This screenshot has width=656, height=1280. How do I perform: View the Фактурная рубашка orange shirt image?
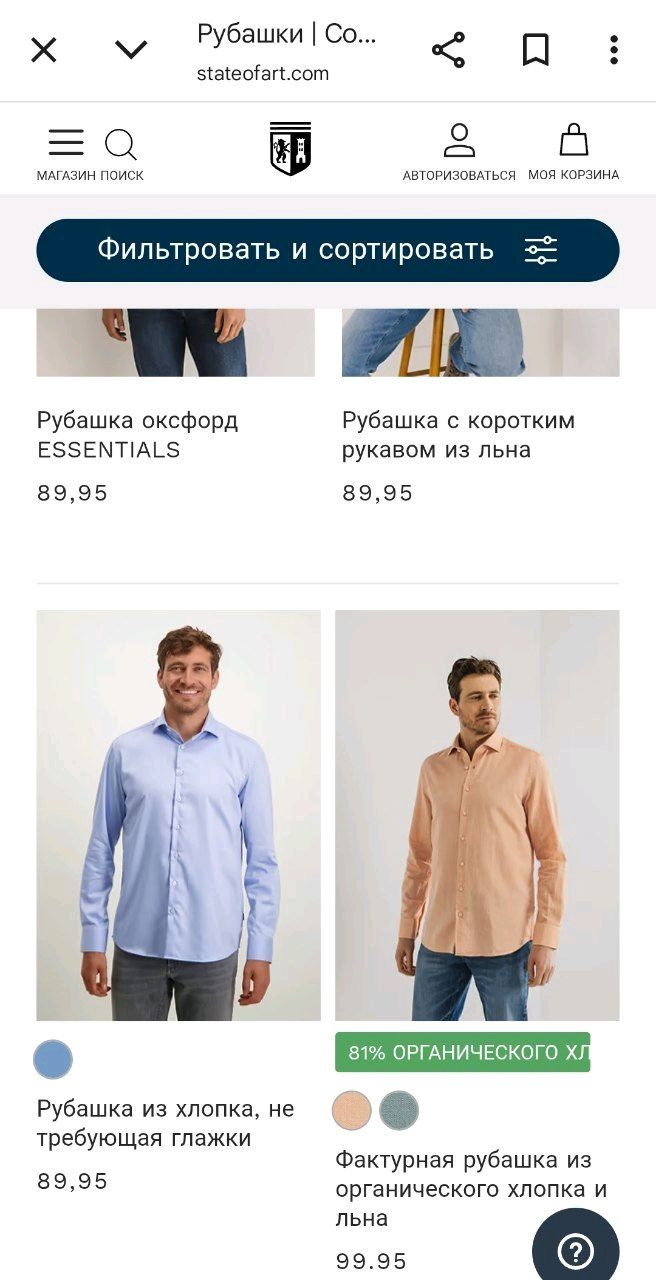[477, 815]
